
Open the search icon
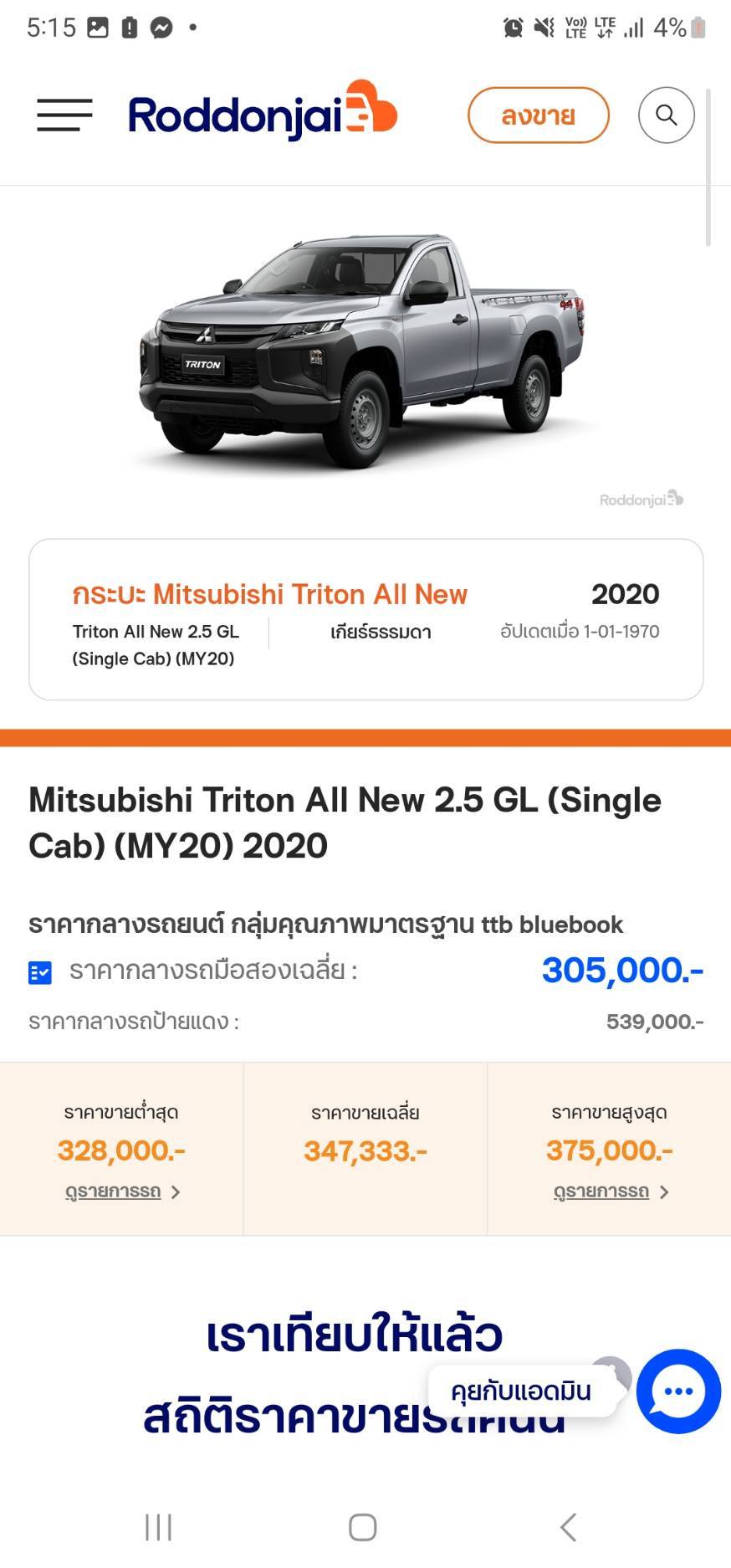(666, 115)
